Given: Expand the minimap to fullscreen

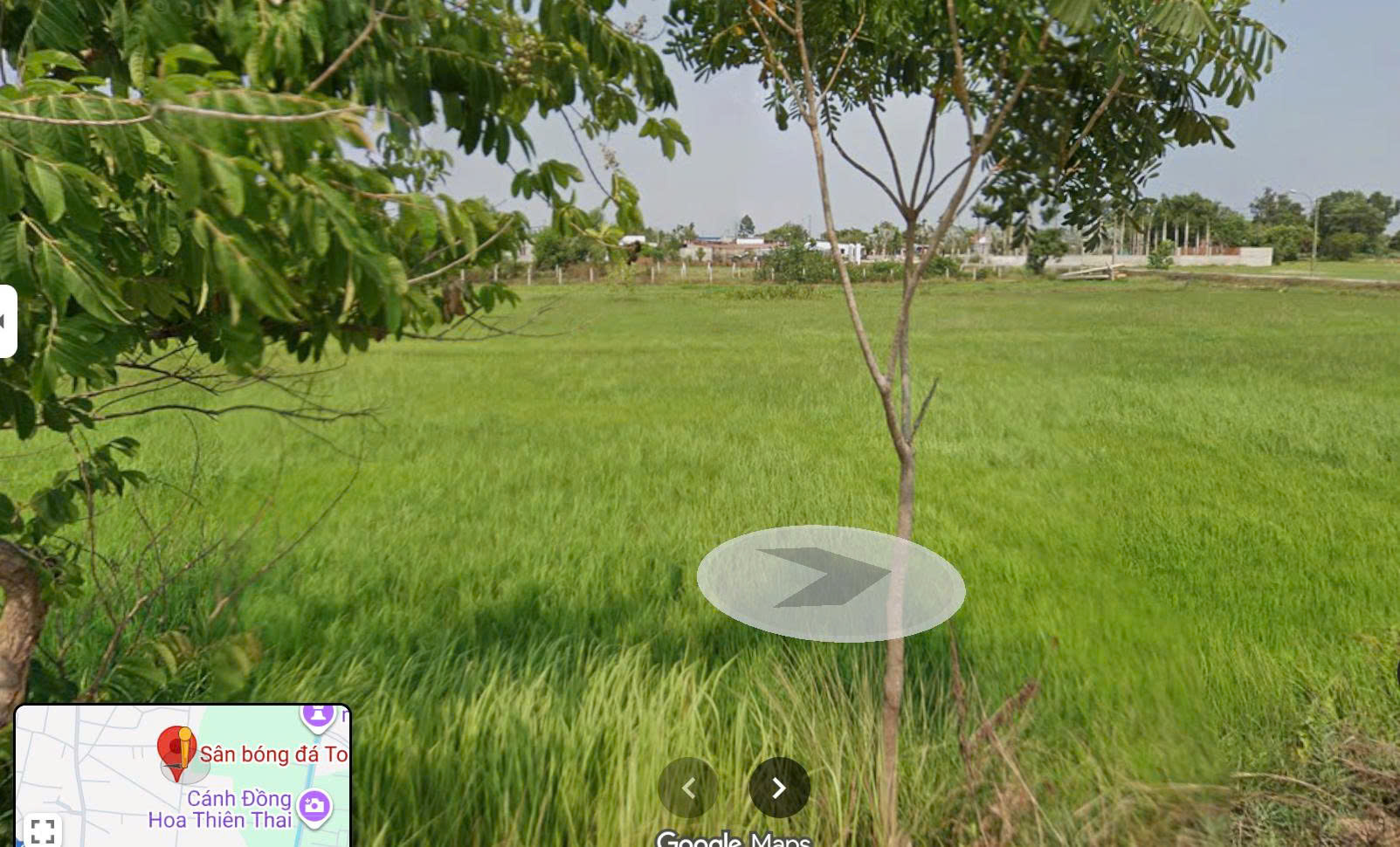Looking at the screenshot, I should [42, 830].
